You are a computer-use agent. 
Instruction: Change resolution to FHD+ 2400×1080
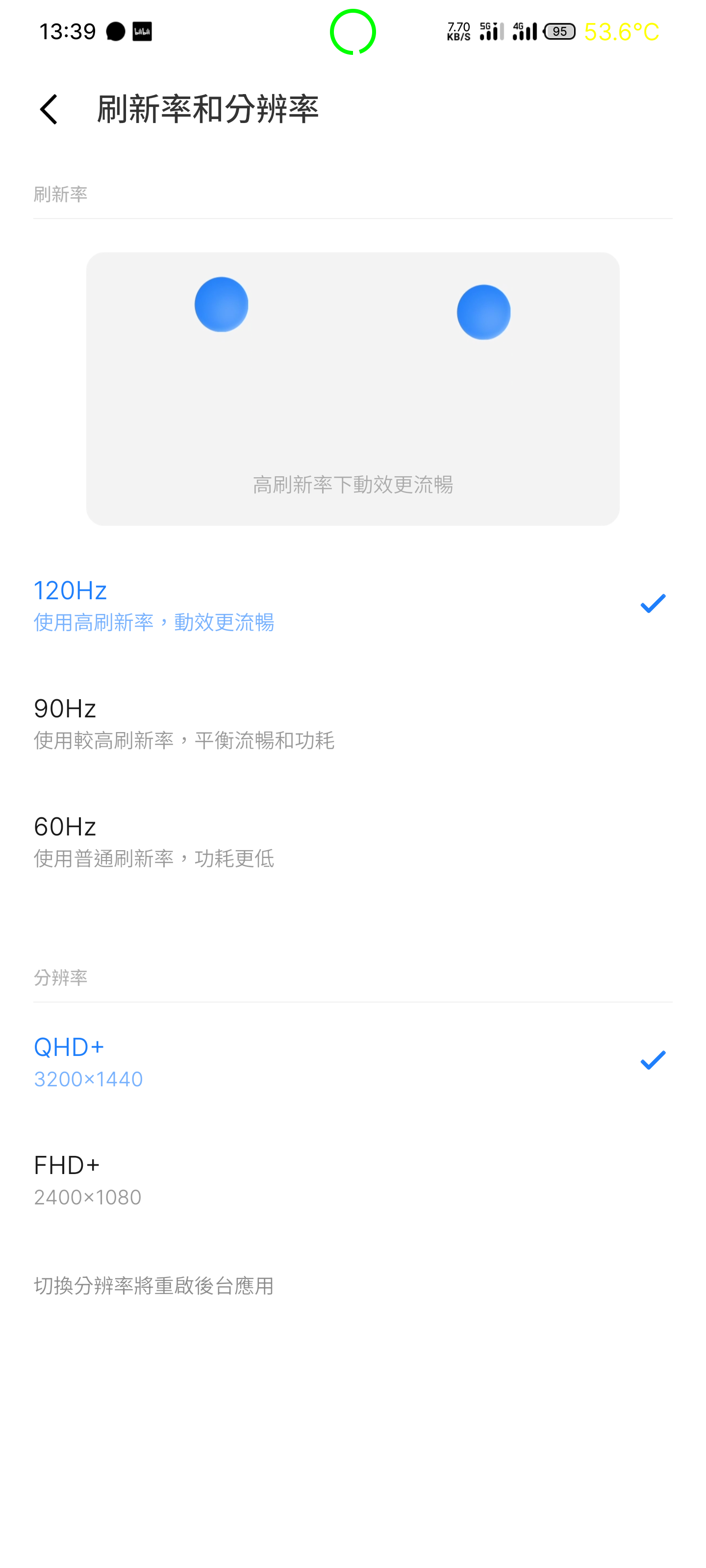(x=352, y=1179)
